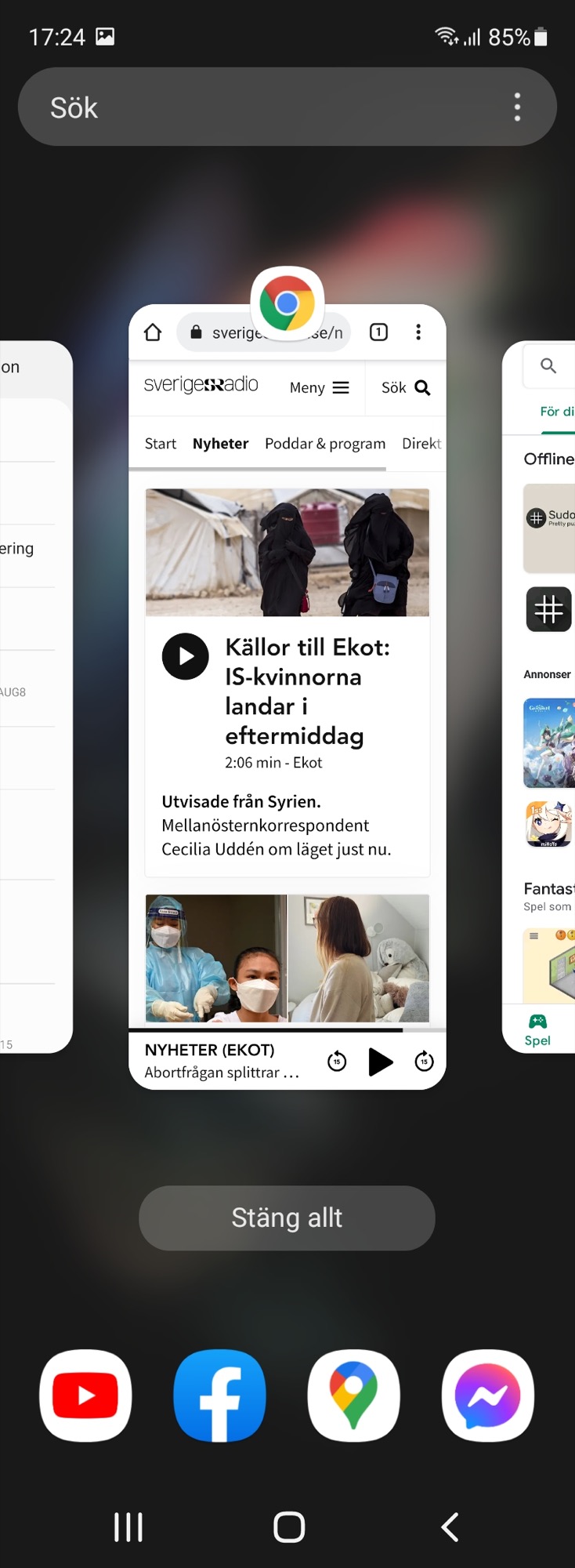Launch Facebook from suggested apps
The height and width of the screenshot is (1568, 575).
[x=220, y=1396]
